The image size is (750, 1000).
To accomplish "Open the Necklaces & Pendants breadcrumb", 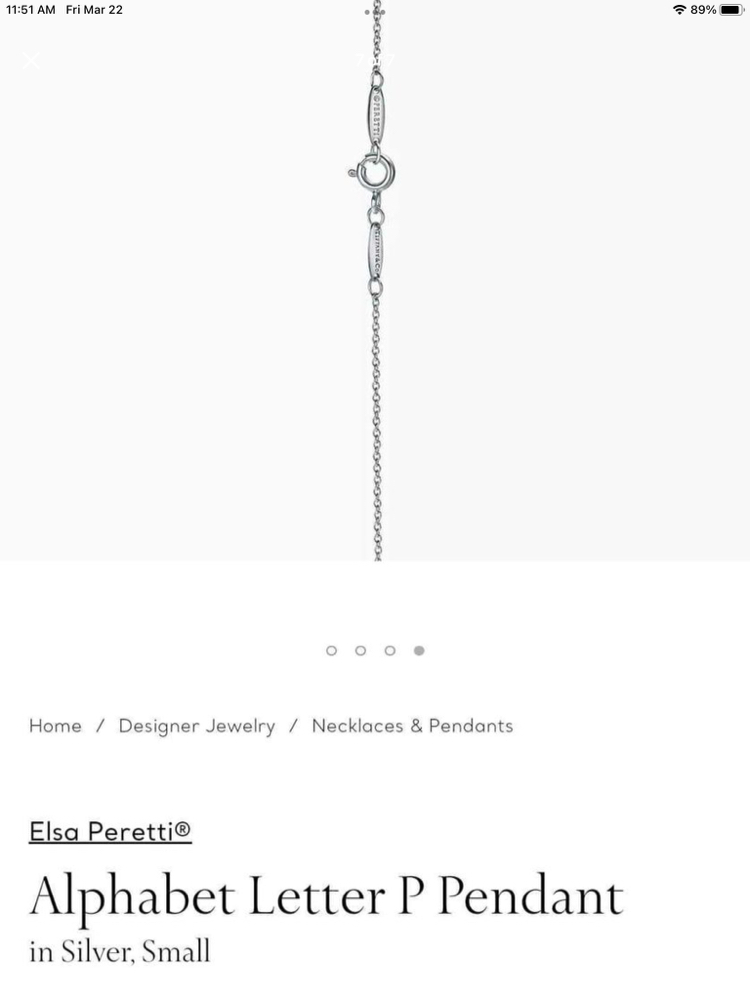I will point(412,726).
